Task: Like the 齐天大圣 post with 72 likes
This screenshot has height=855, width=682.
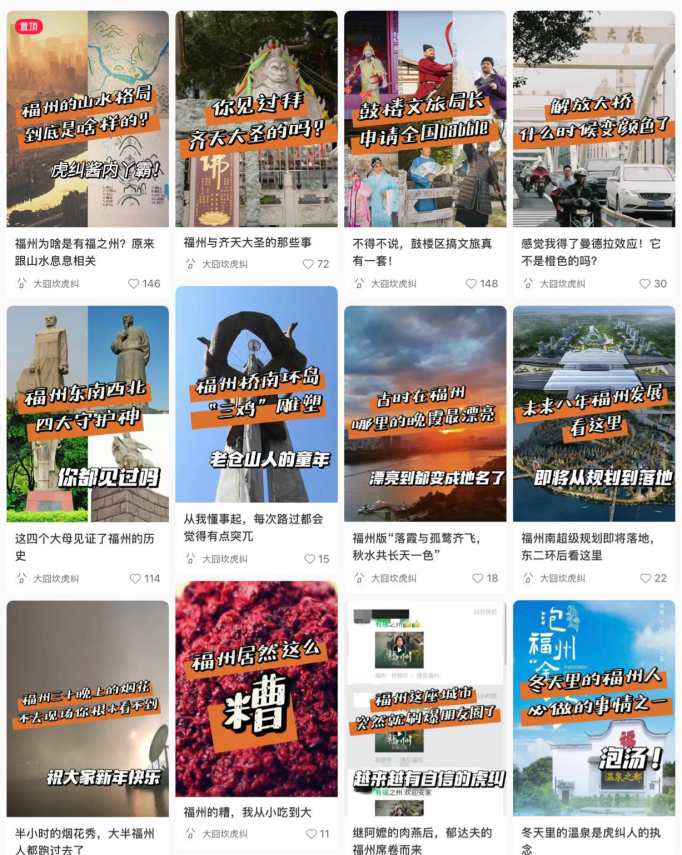Action: point(308,265)
